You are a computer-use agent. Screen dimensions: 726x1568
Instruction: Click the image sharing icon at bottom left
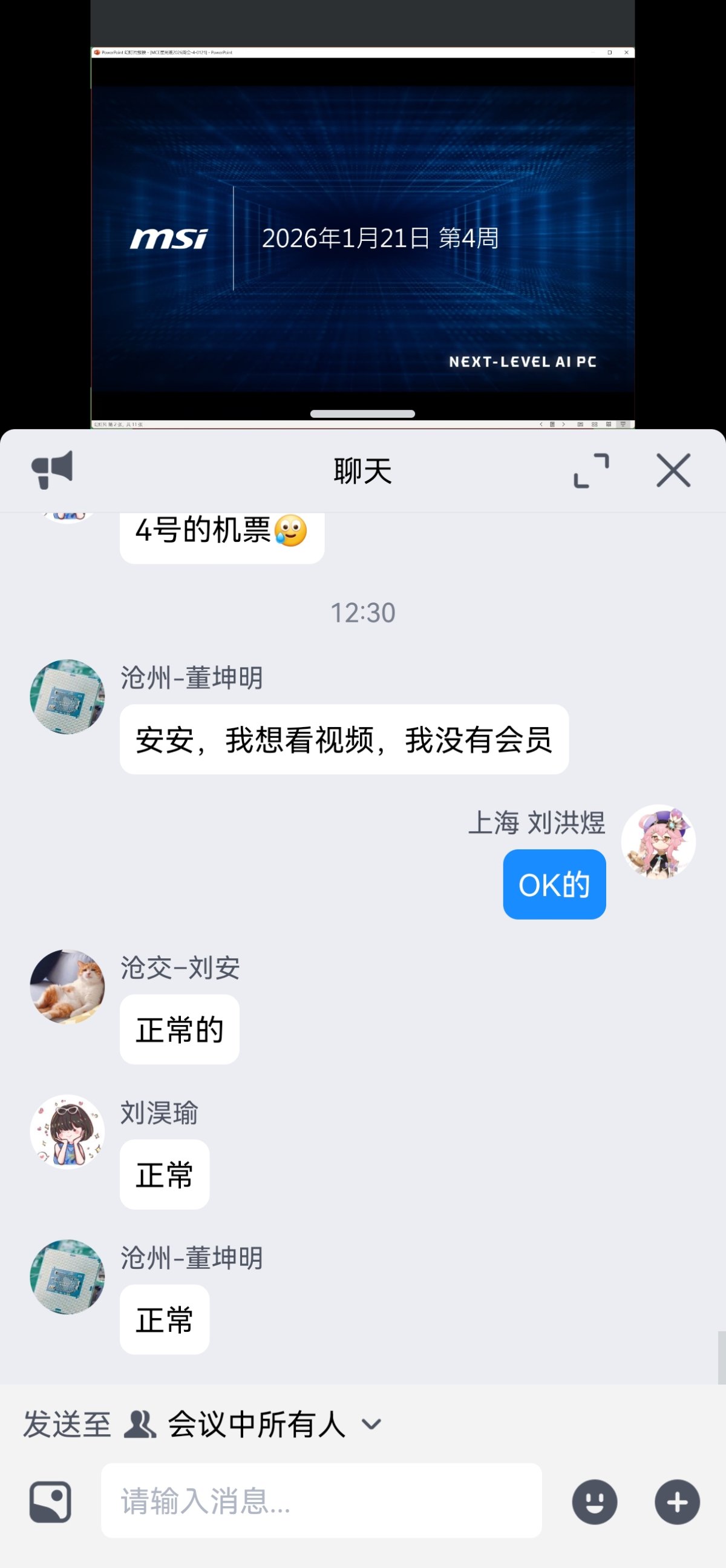pos(50,1503)
